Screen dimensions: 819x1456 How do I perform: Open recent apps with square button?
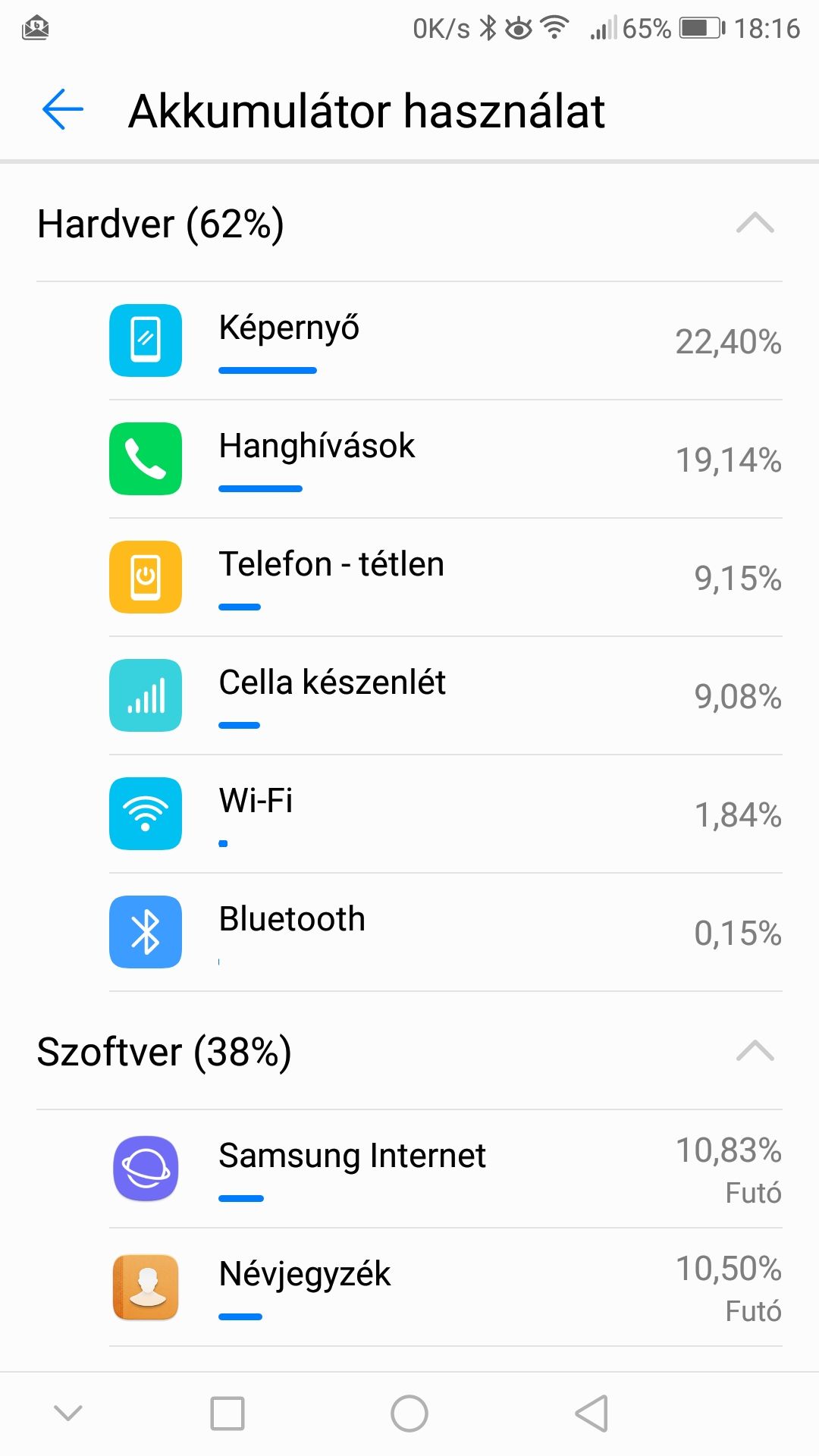coord(227,1414)
